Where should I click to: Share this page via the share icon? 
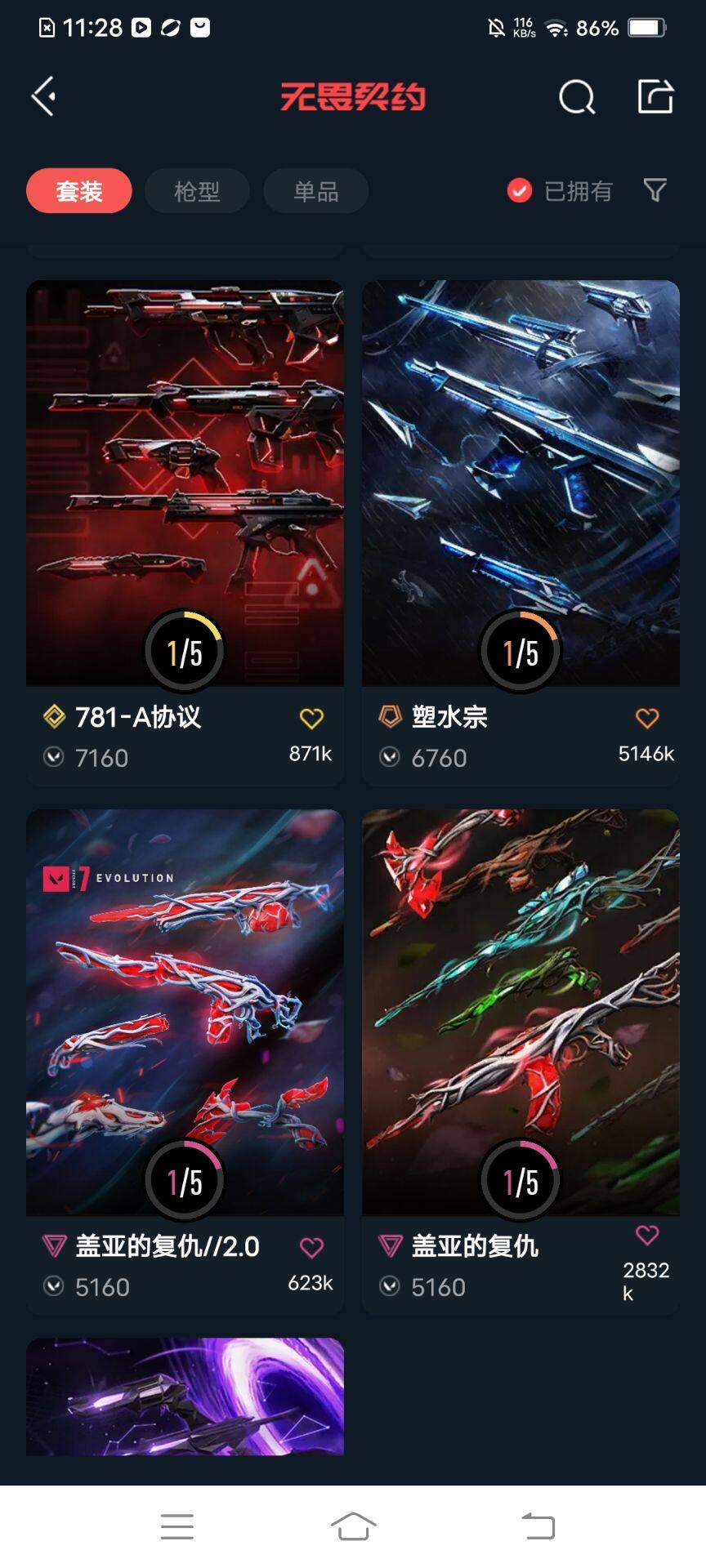coord(655,96)
